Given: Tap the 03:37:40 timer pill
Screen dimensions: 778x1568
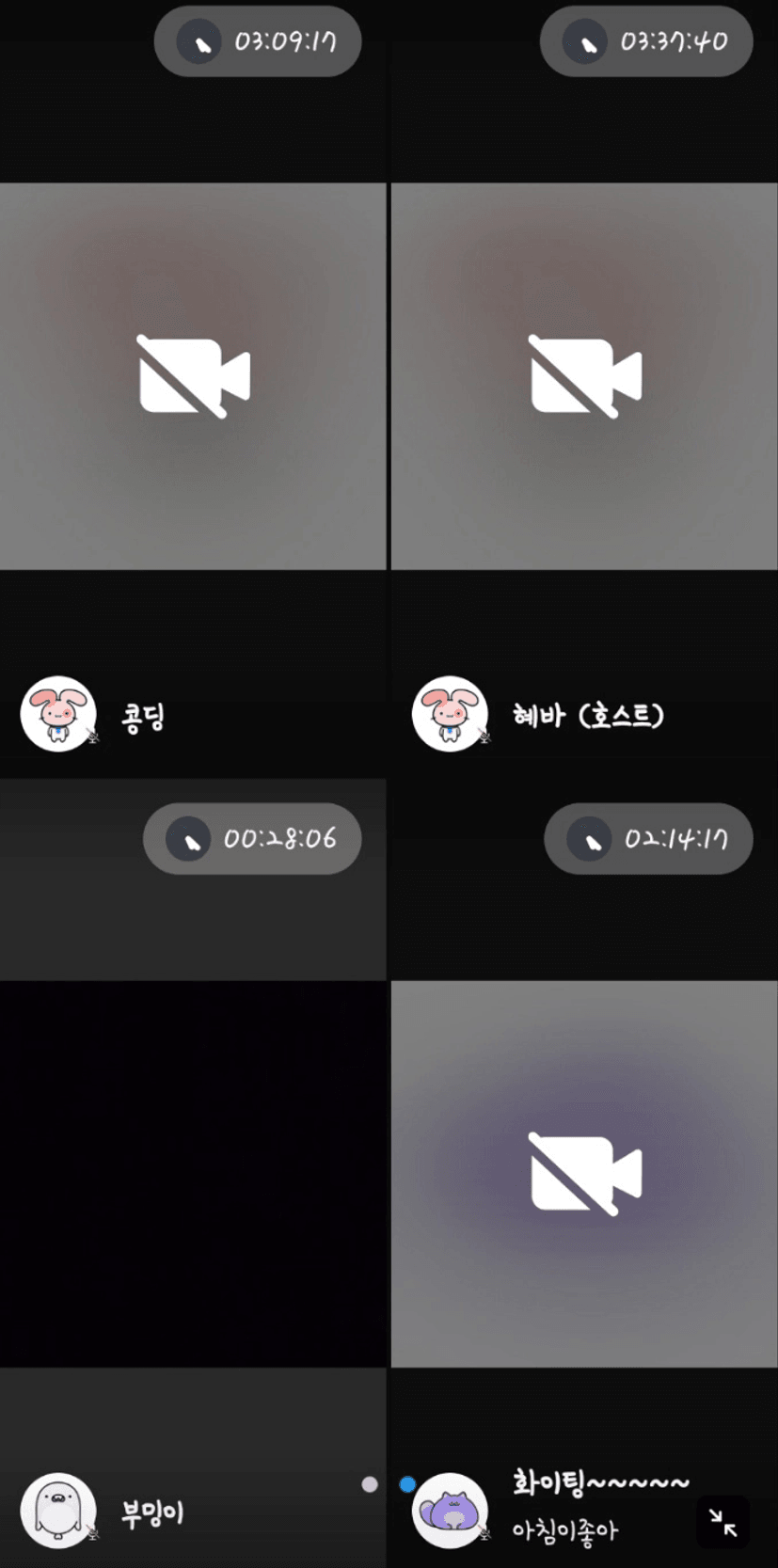Looking at the screenshot, I should click(646, 41).
